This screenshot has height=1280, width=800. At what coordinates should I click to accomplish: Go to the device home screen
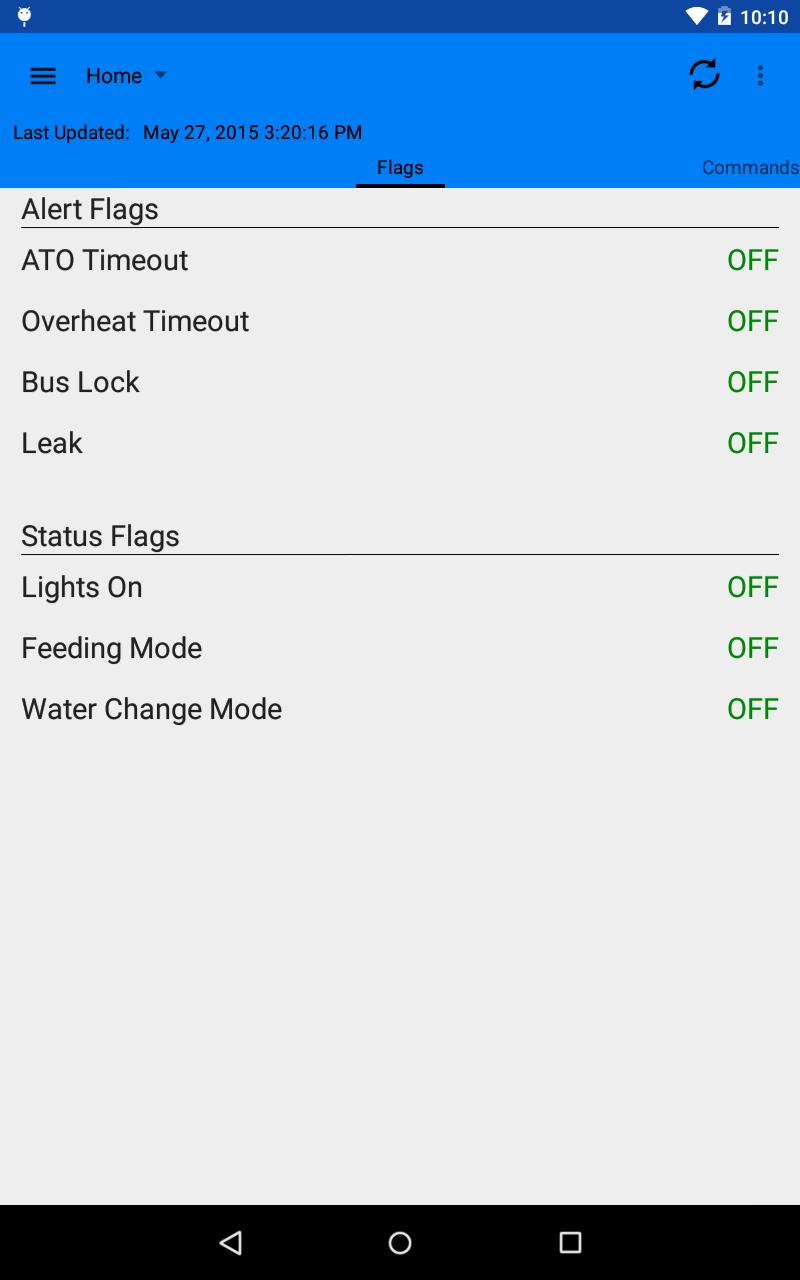click(x=400, y=1242)
